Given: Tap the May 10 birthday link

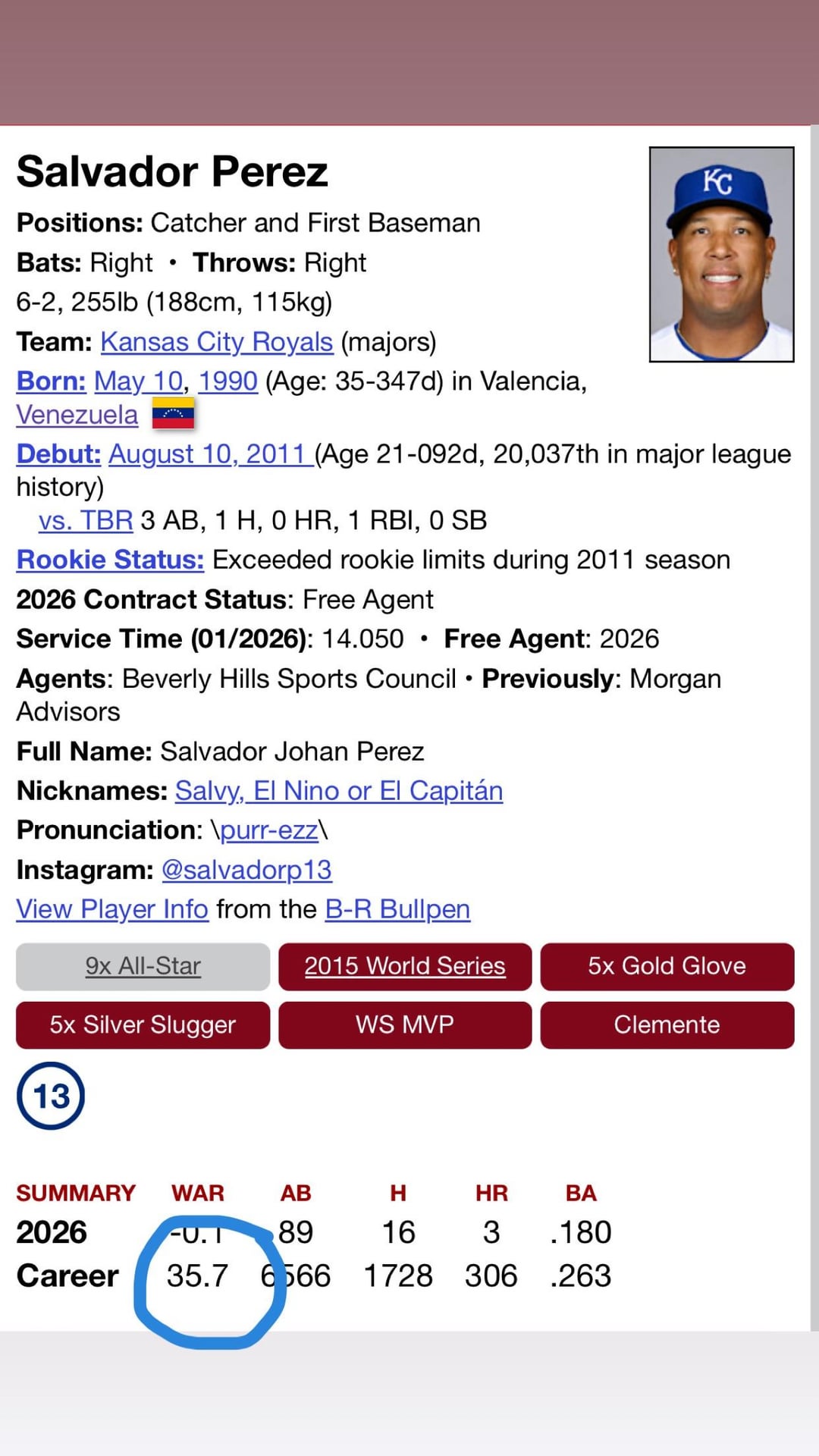Looking at the screenshot, I should click(138, 381).
